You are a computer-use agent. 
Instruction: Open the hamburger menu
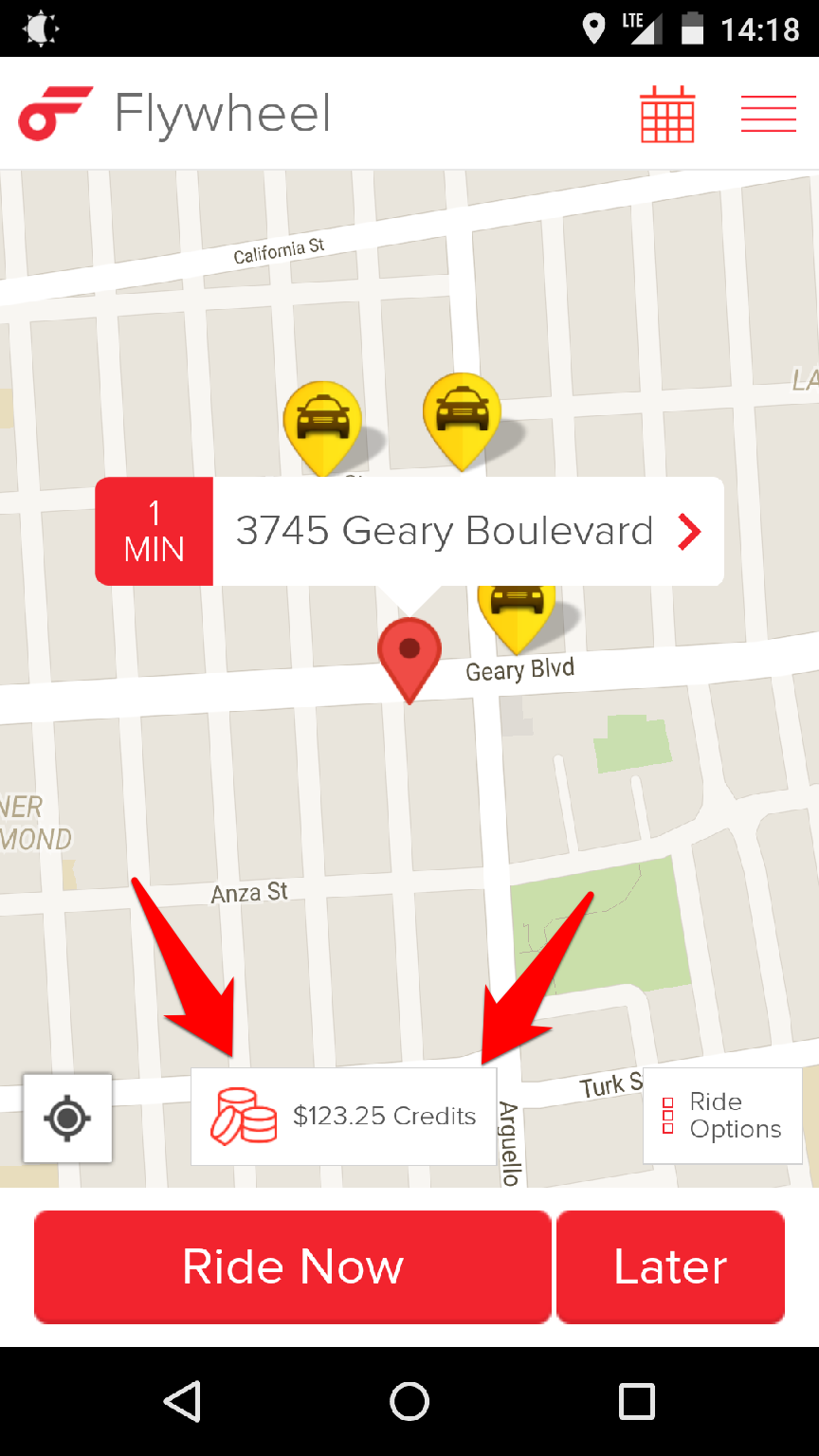[768, 115]
